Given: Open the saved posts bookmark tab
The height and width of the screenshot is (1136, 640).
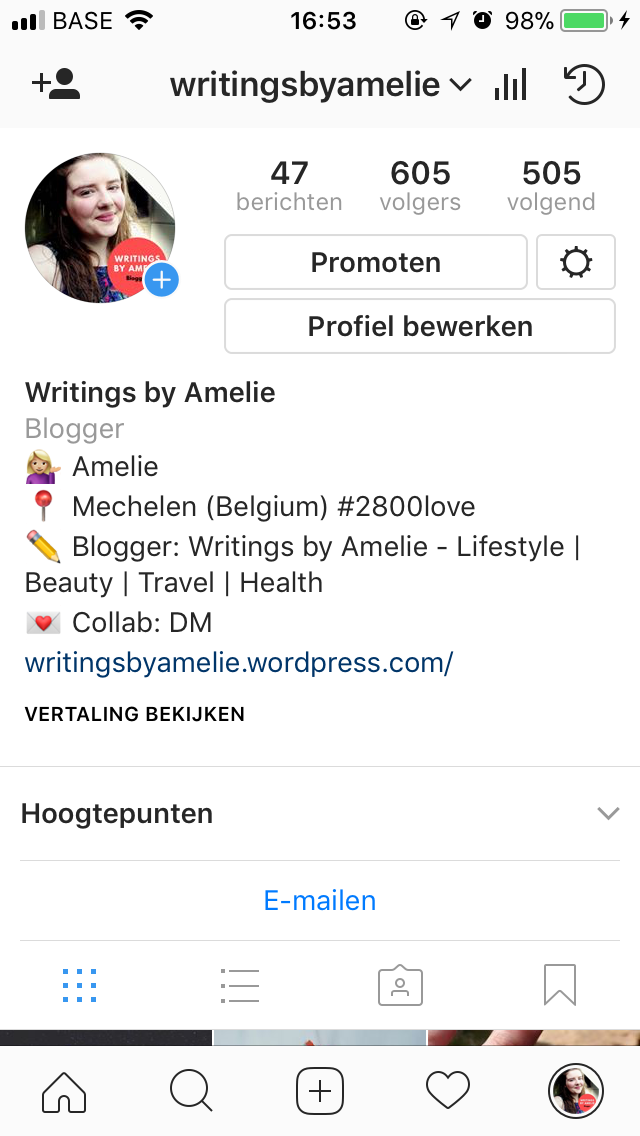Looking at the screenshot, I should pyautogui.click(x=560, y=986).
